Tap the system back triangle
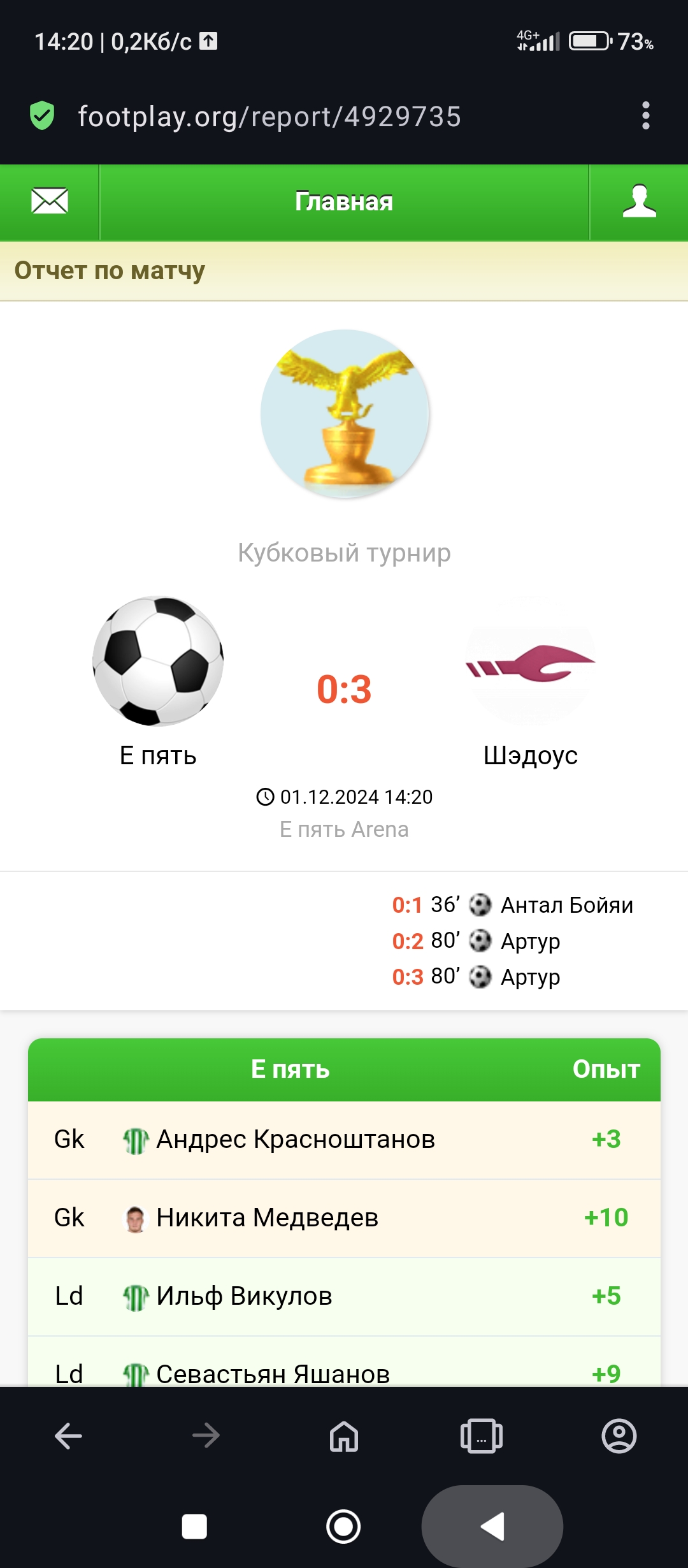Image resolution: width=688 pixels, height=1568 pixels. pos(492,1527)
